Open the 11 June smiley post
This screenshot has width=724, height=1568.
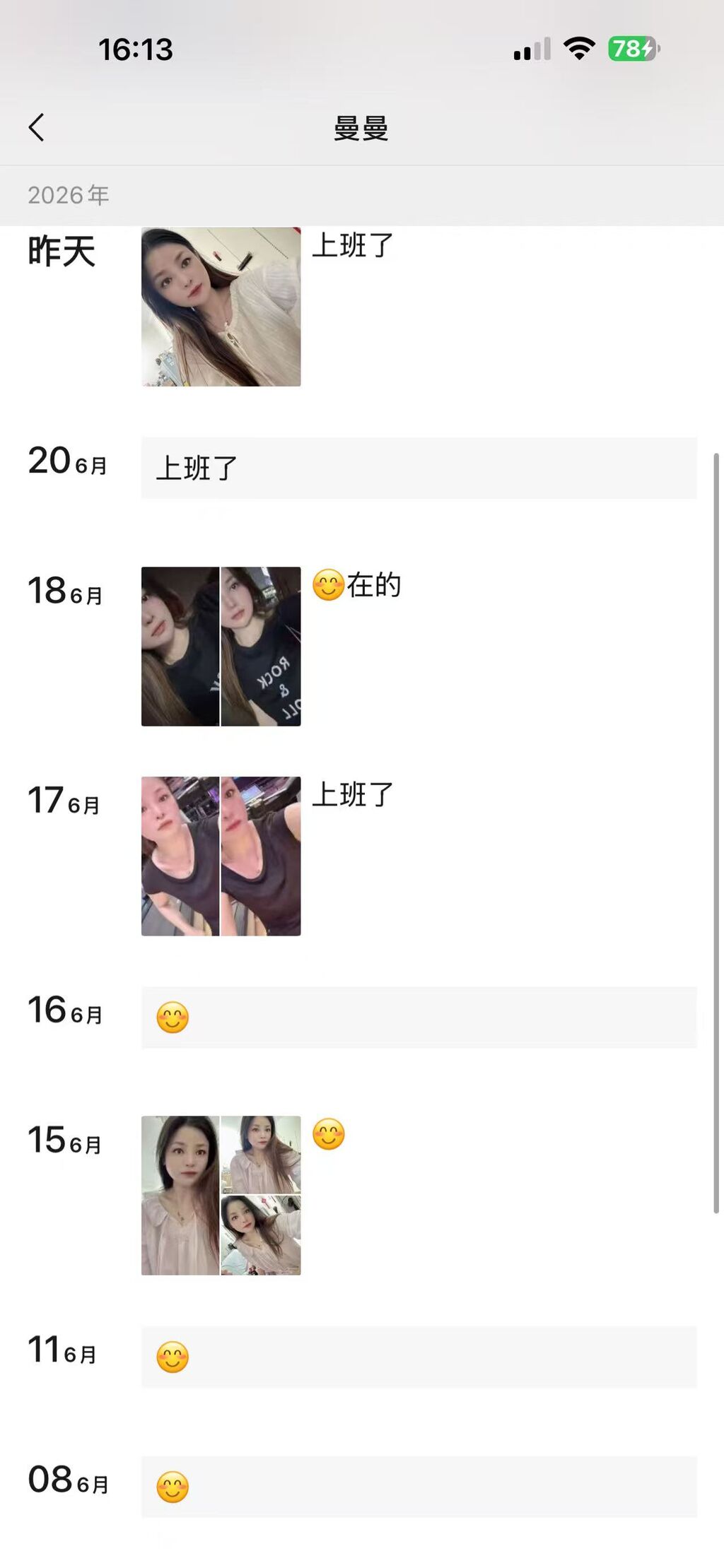[419, 1357]
